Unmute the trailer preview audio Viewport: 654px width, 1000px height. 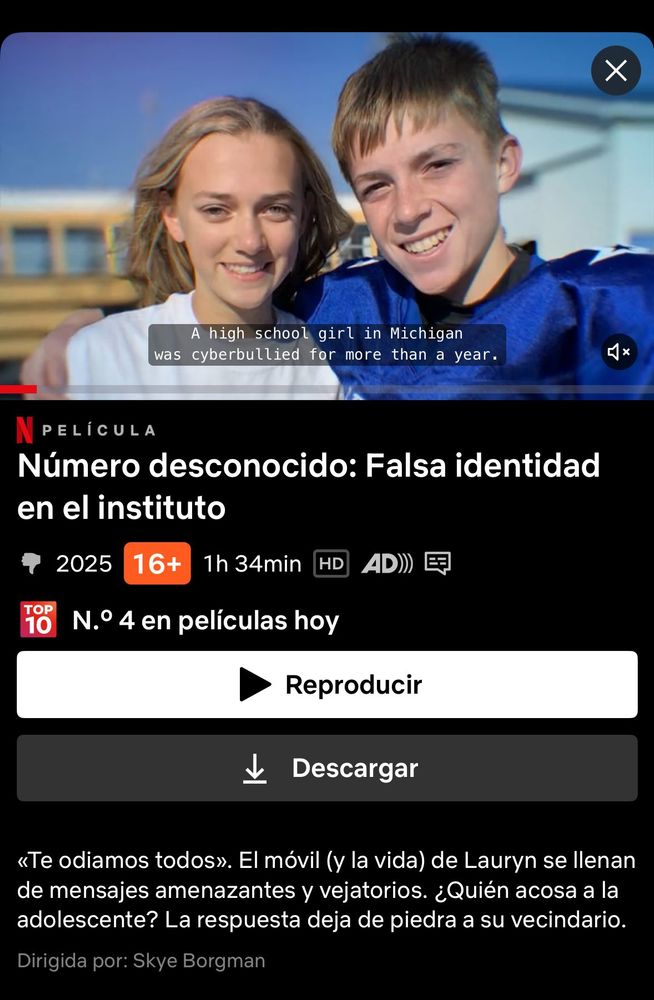619,352
